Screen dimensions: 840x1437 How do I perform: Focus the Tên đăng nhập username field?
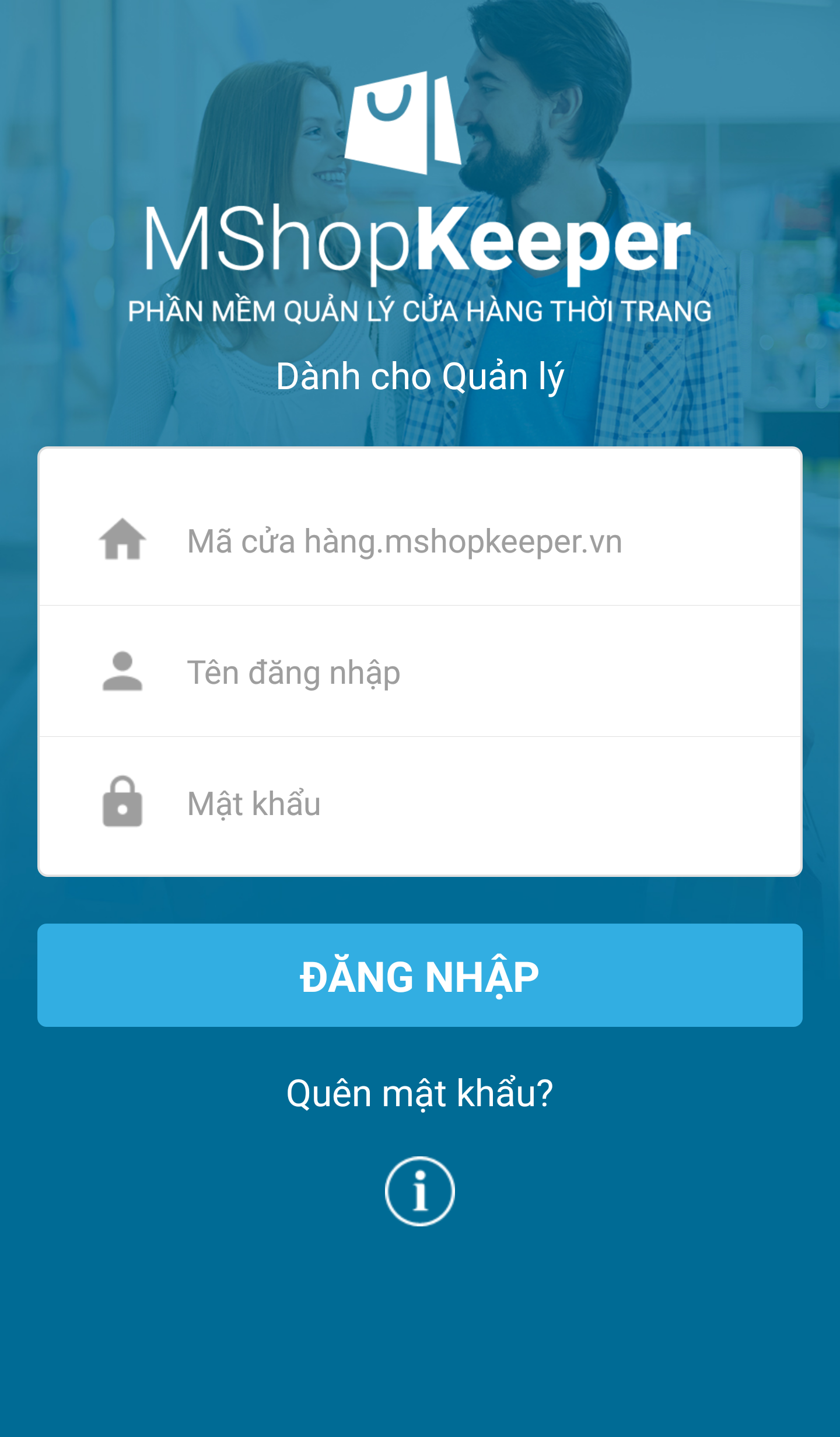pos(443,672)
